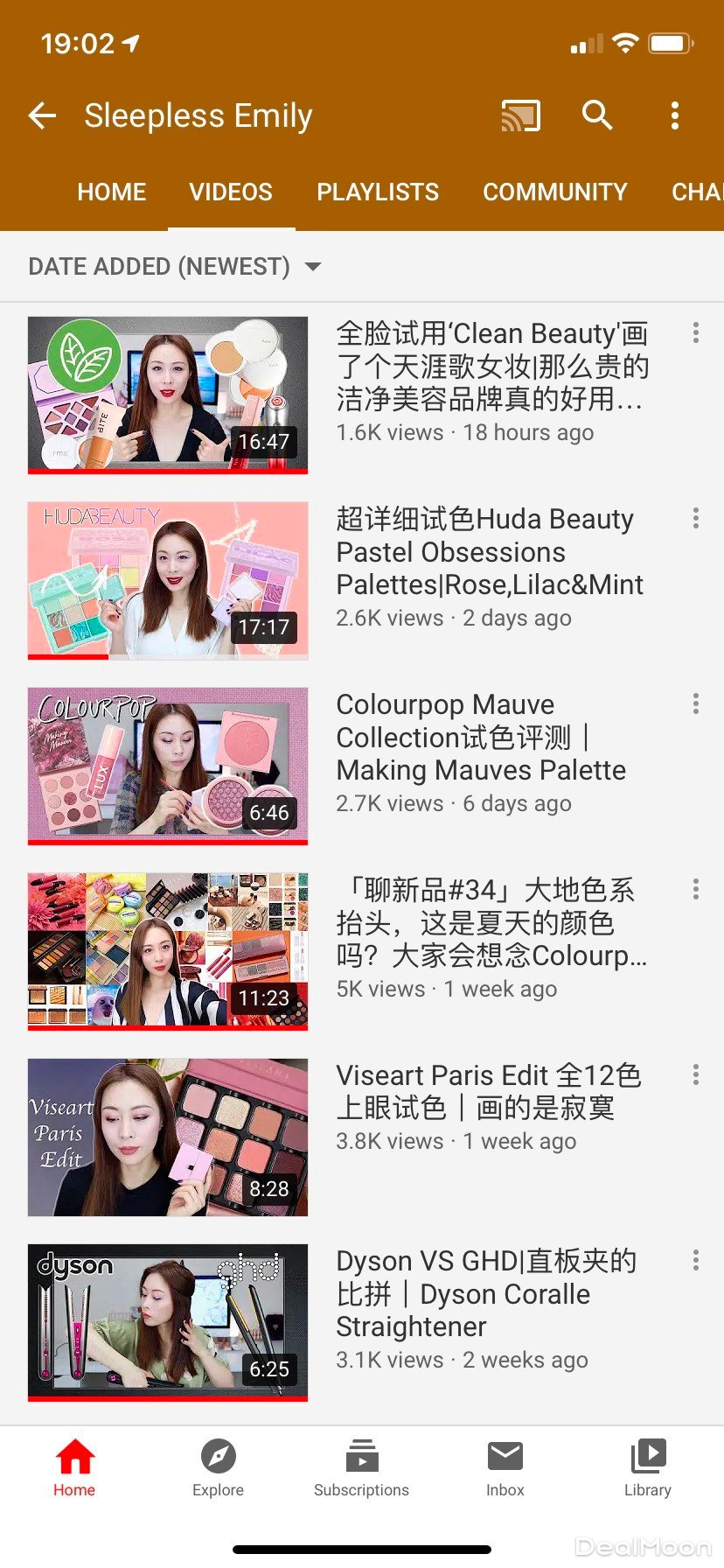Play the Clean Beauty video
Viewport: 724px width, 1568px height.
click(168, 395)
